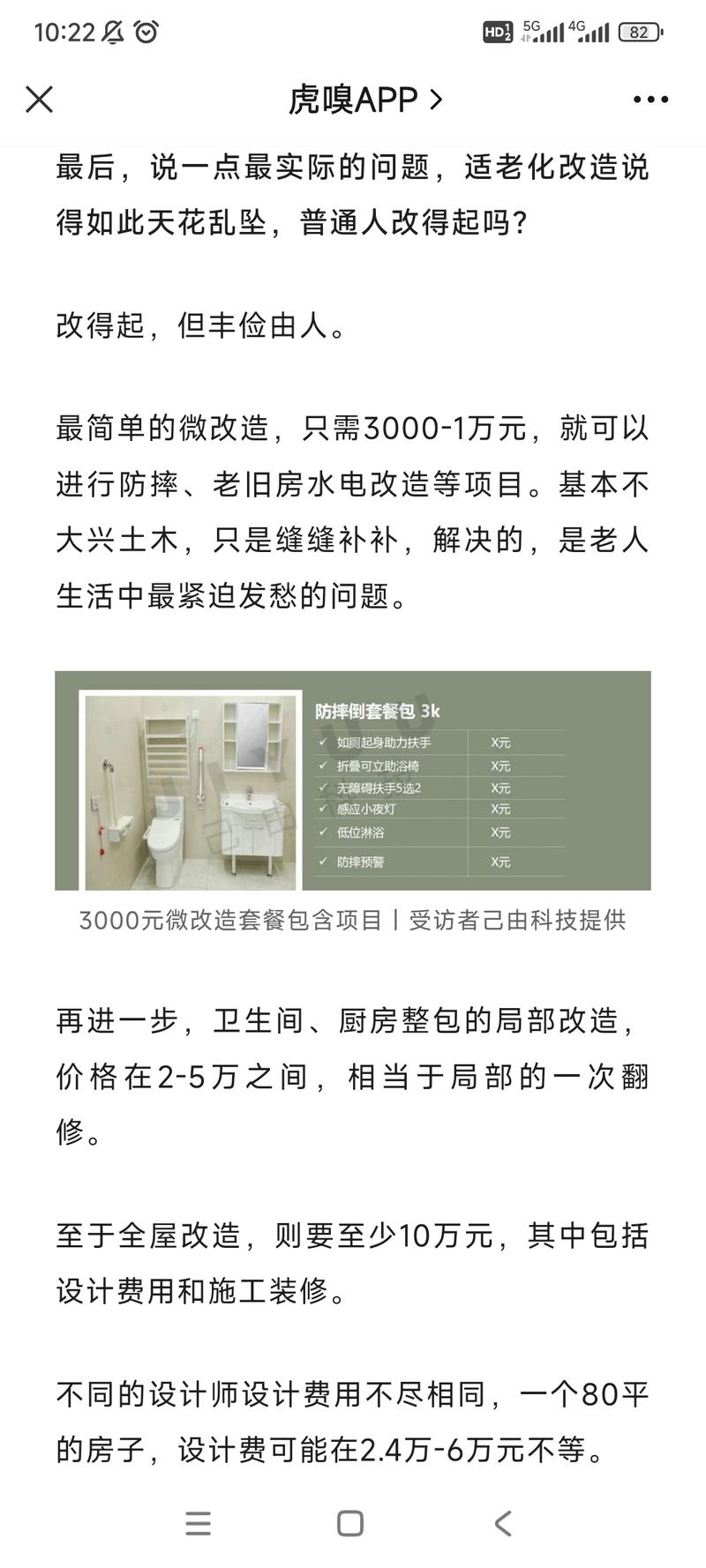Close the article page
This screenshot has width=706, height=1568.
pos(40,100)
